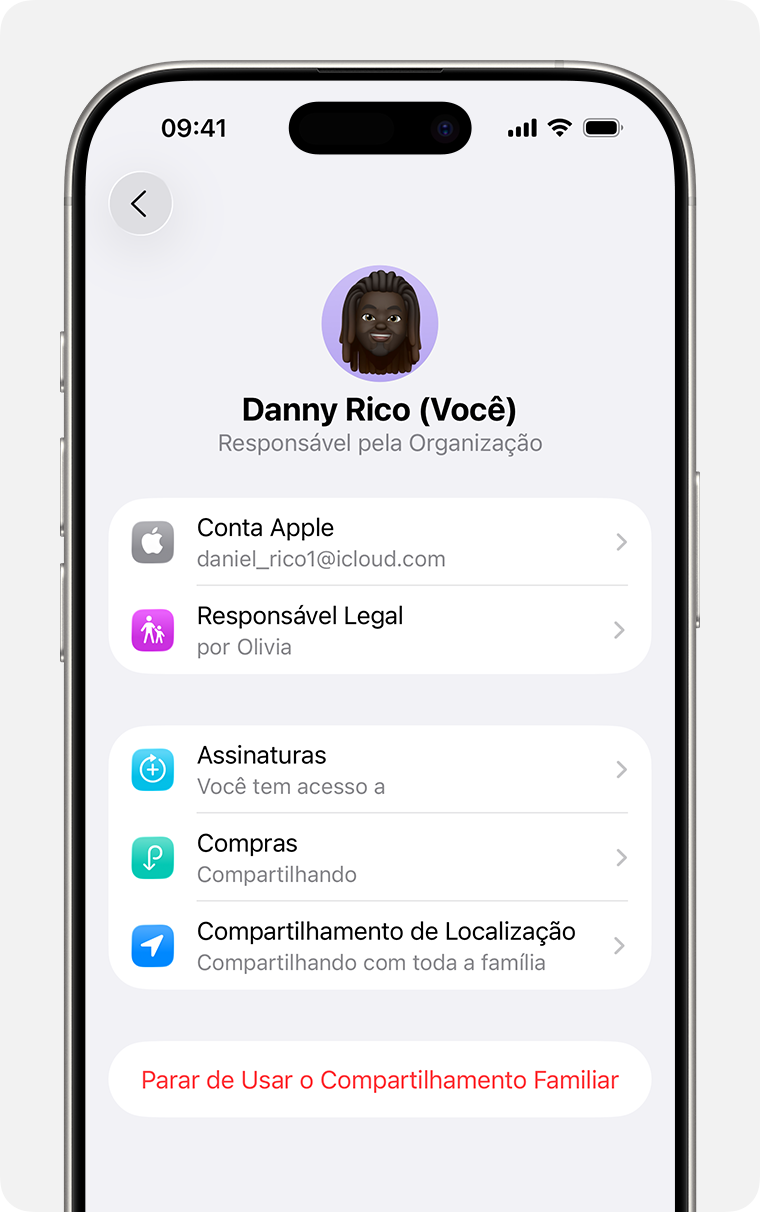Tap the cellular signal bars icon

point(521,127)
